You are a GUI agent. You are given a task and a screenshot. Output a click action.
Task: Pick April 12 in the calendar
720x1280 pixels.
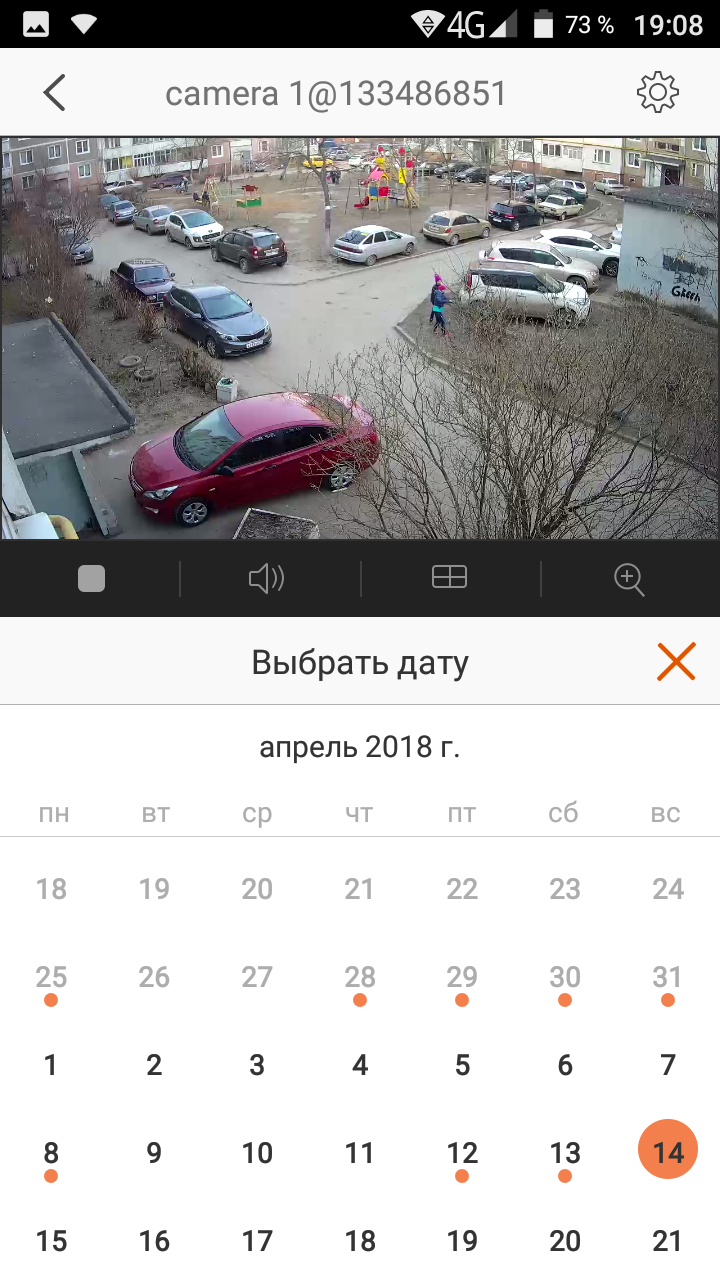click(x=462, y=1154)
